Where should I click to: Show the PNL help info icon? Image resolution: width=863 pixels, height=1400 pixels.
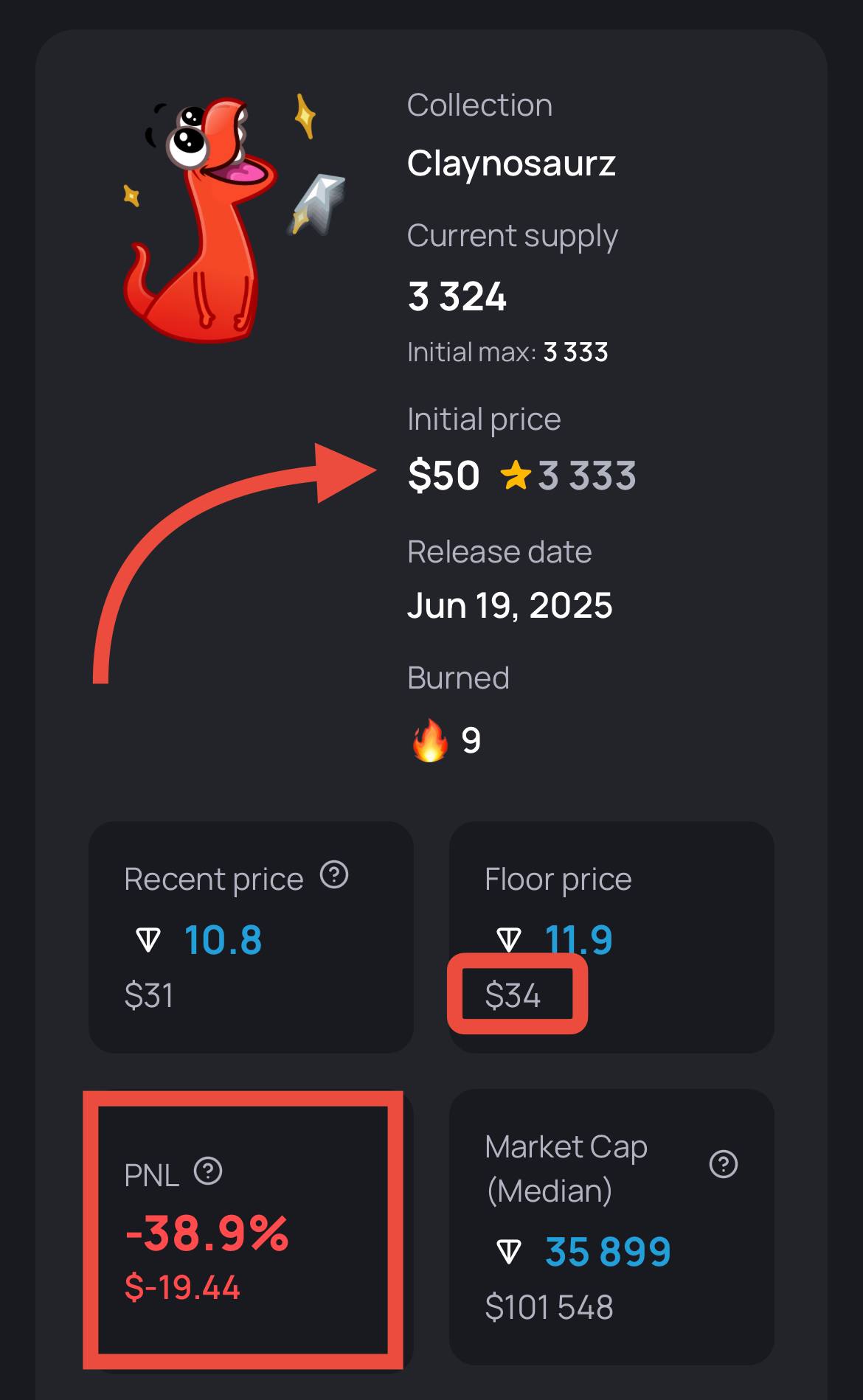[x=208, y=1171]
